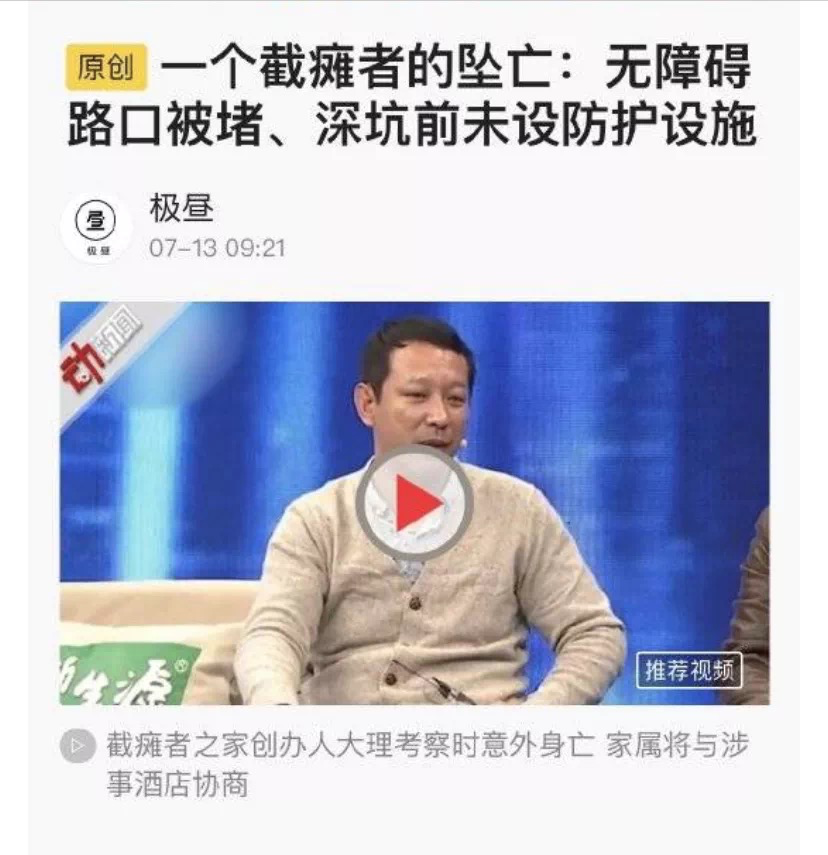This screenshot has height=855, width=828.
Task: Open the 极昼 author profile avatar
Action: click(x=96, y=226)
